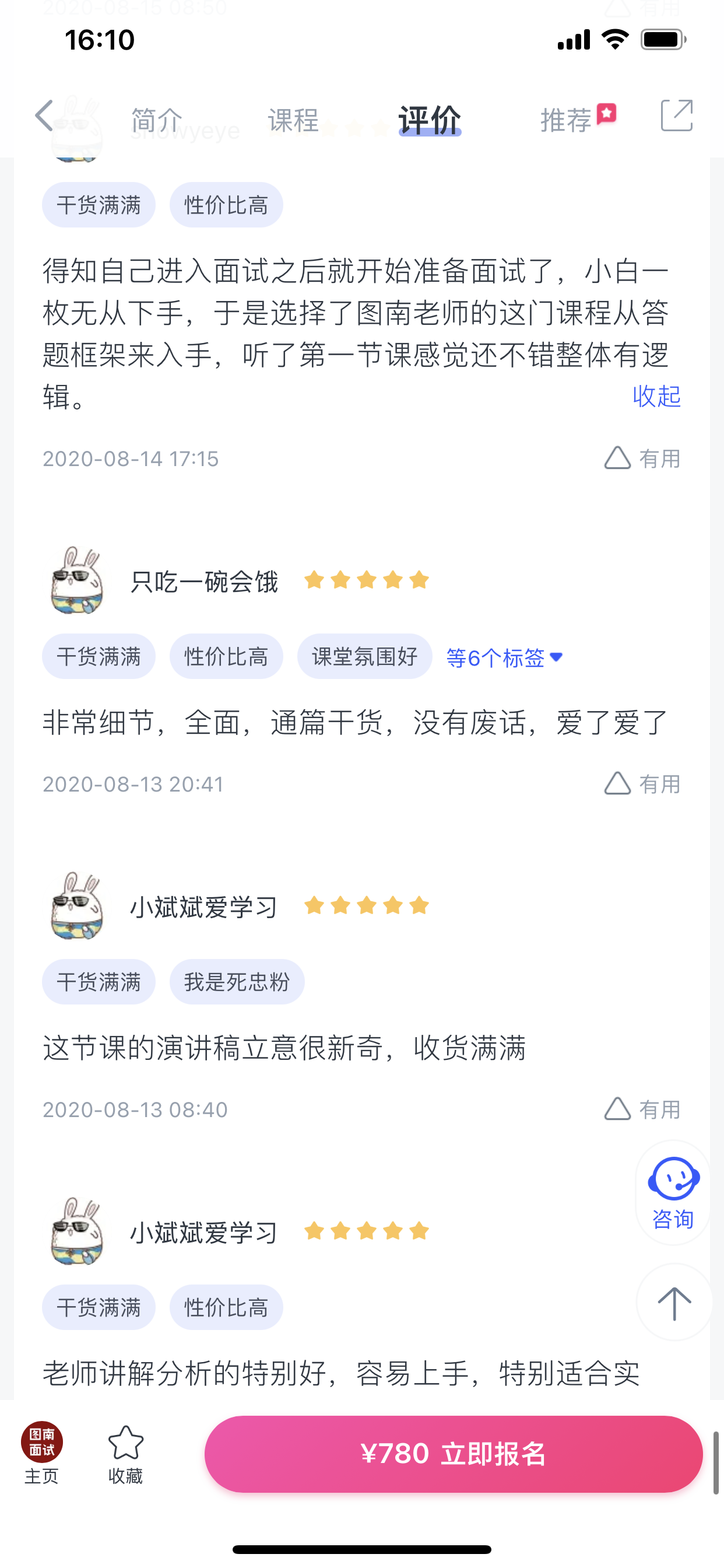
Task: Switch to the 课程 tab
Action: click(293, 120)
